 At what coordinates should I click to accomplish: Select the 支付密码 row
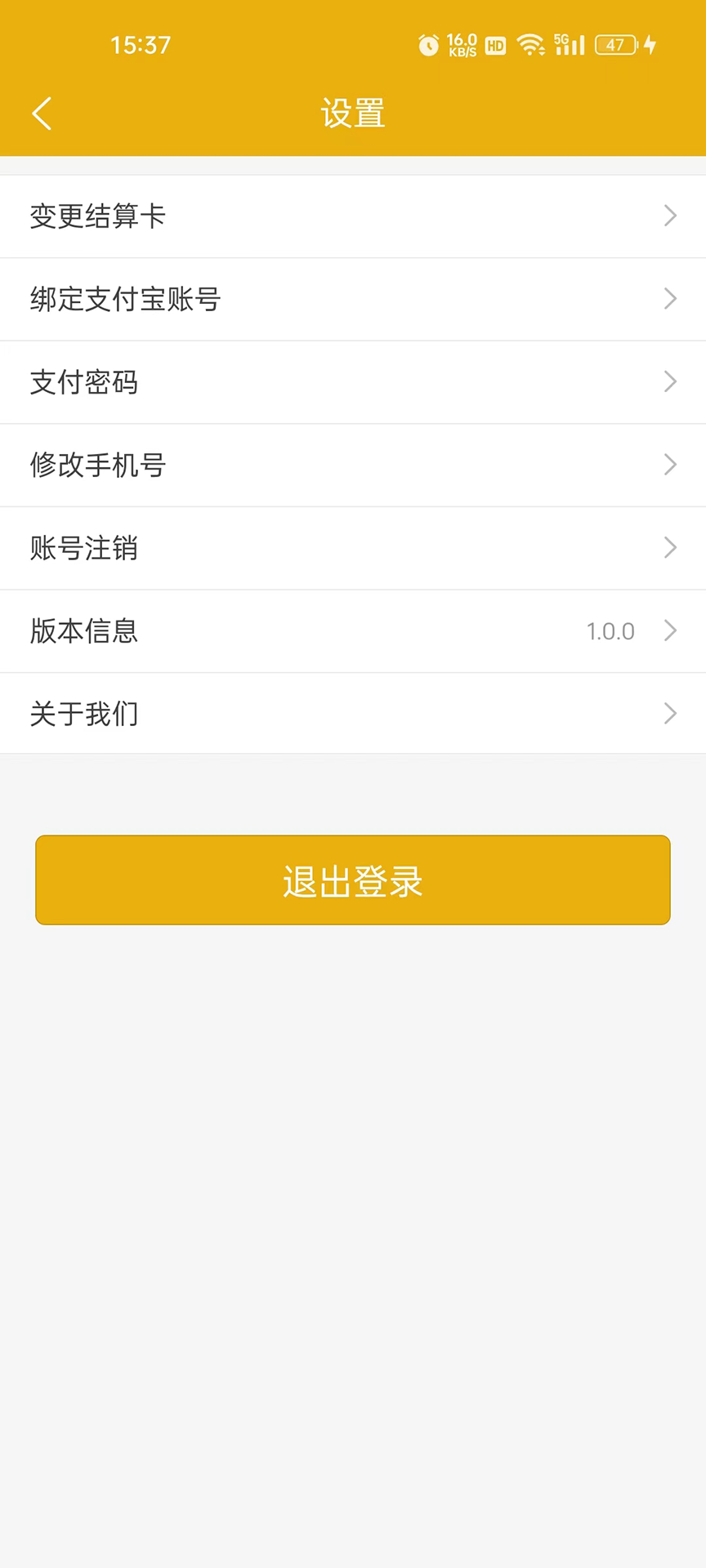point(353,382)
